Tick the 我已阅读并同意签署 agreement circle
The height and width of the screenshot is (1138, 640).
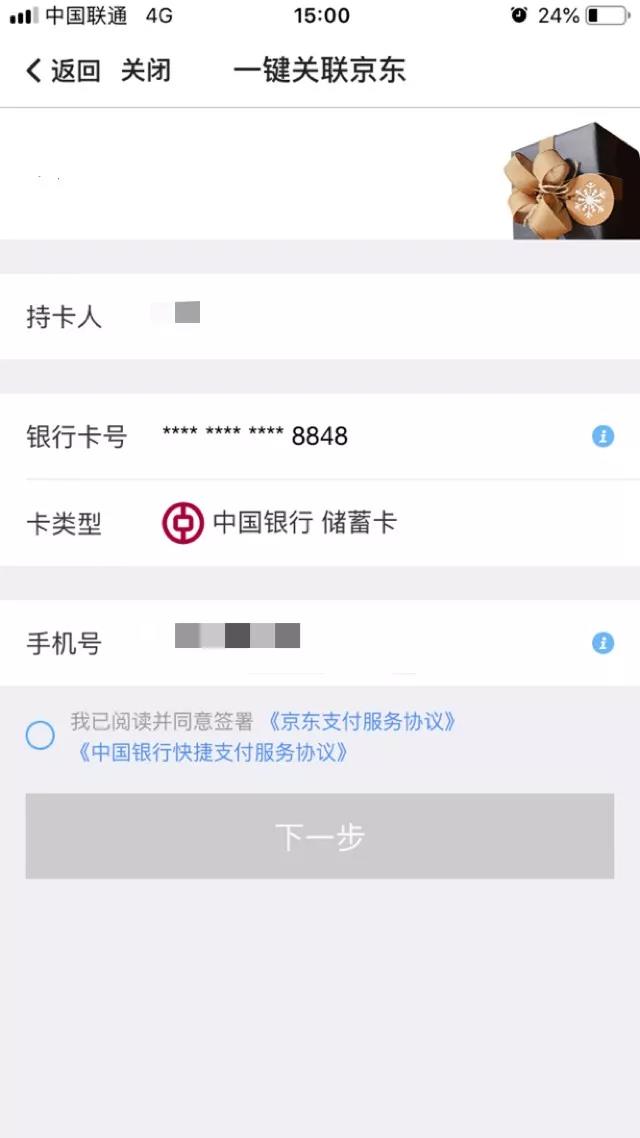pos(40,736)
